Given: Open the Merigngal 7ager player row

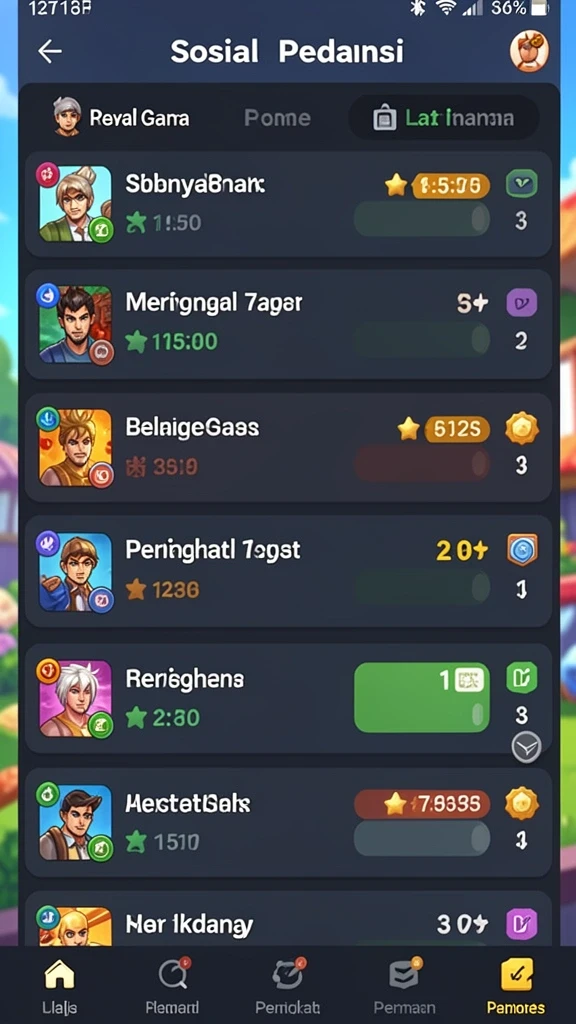Looking at the screenshot, I should (x=288, y=324).
